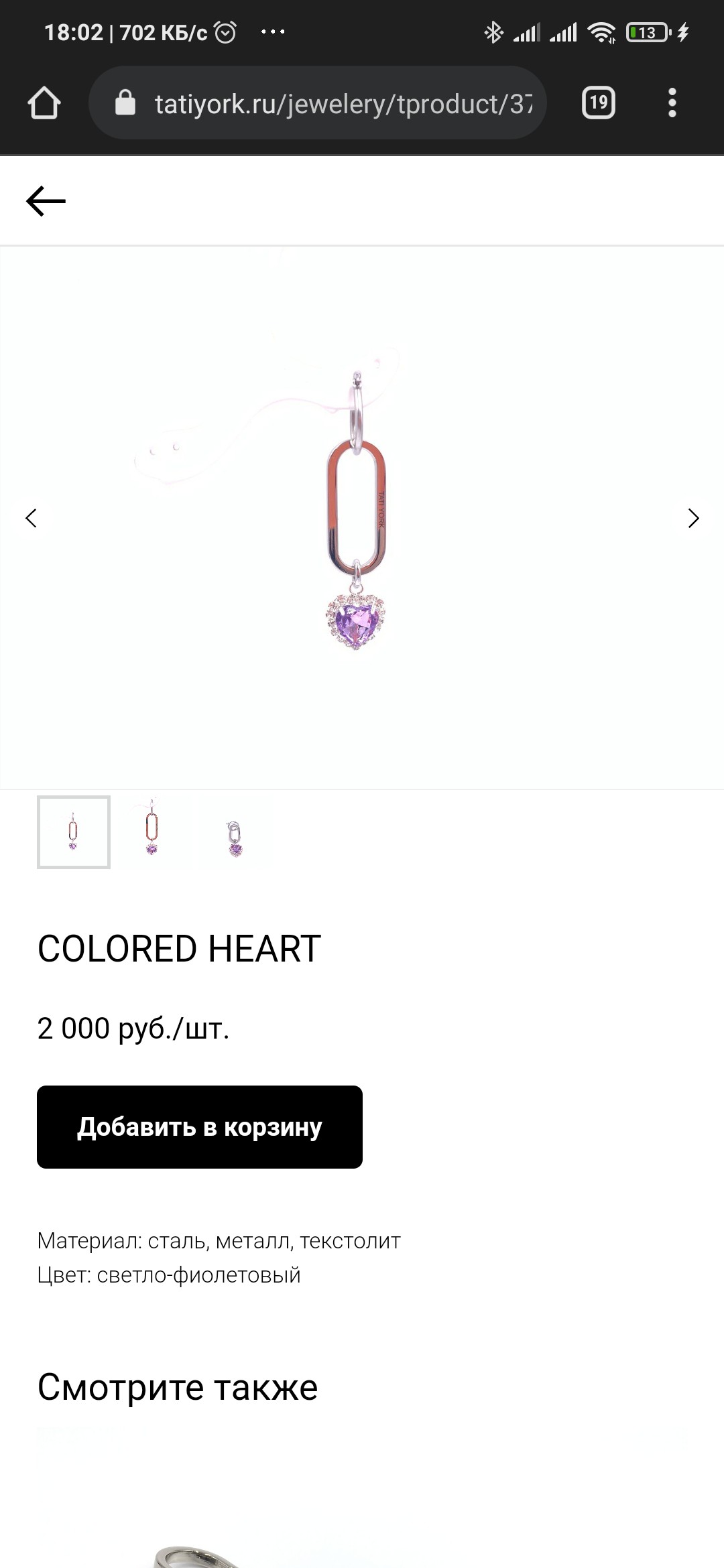
Task: Open the browser's three-dot menu
Action: click(672, 103)
